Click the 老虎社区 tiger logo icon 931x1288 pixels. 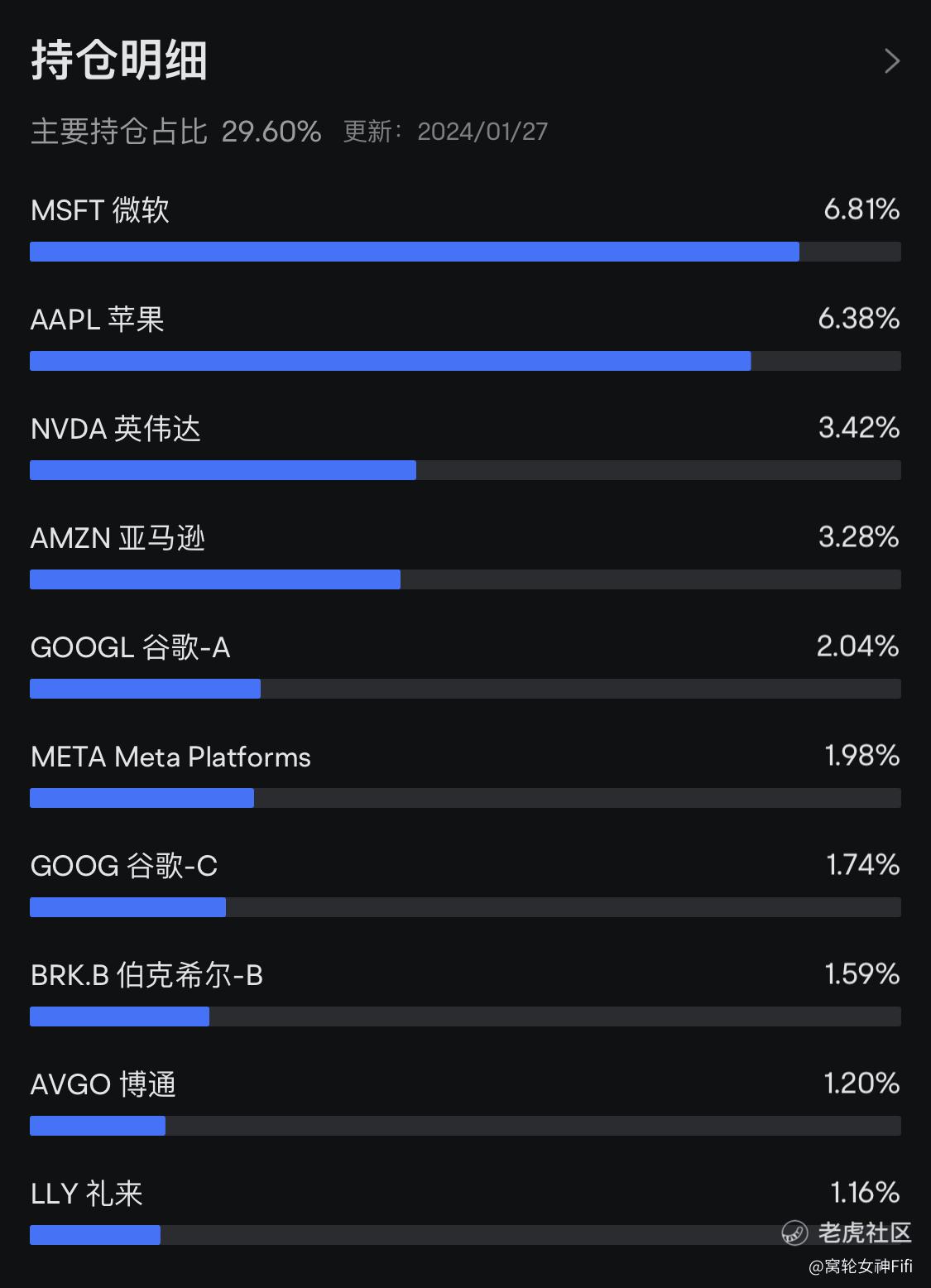[x=795, y=1233]
